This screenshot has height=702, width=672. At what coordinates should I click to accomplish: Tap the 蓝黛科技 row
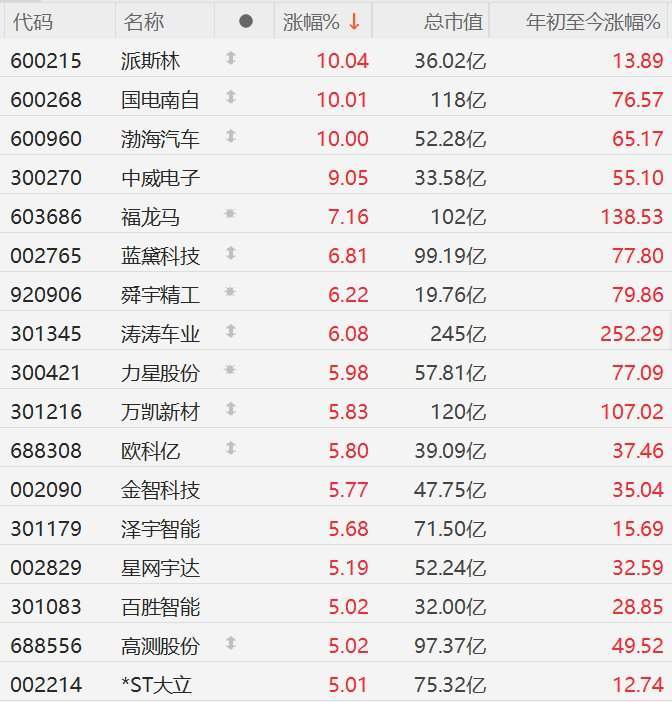point(160,256)
